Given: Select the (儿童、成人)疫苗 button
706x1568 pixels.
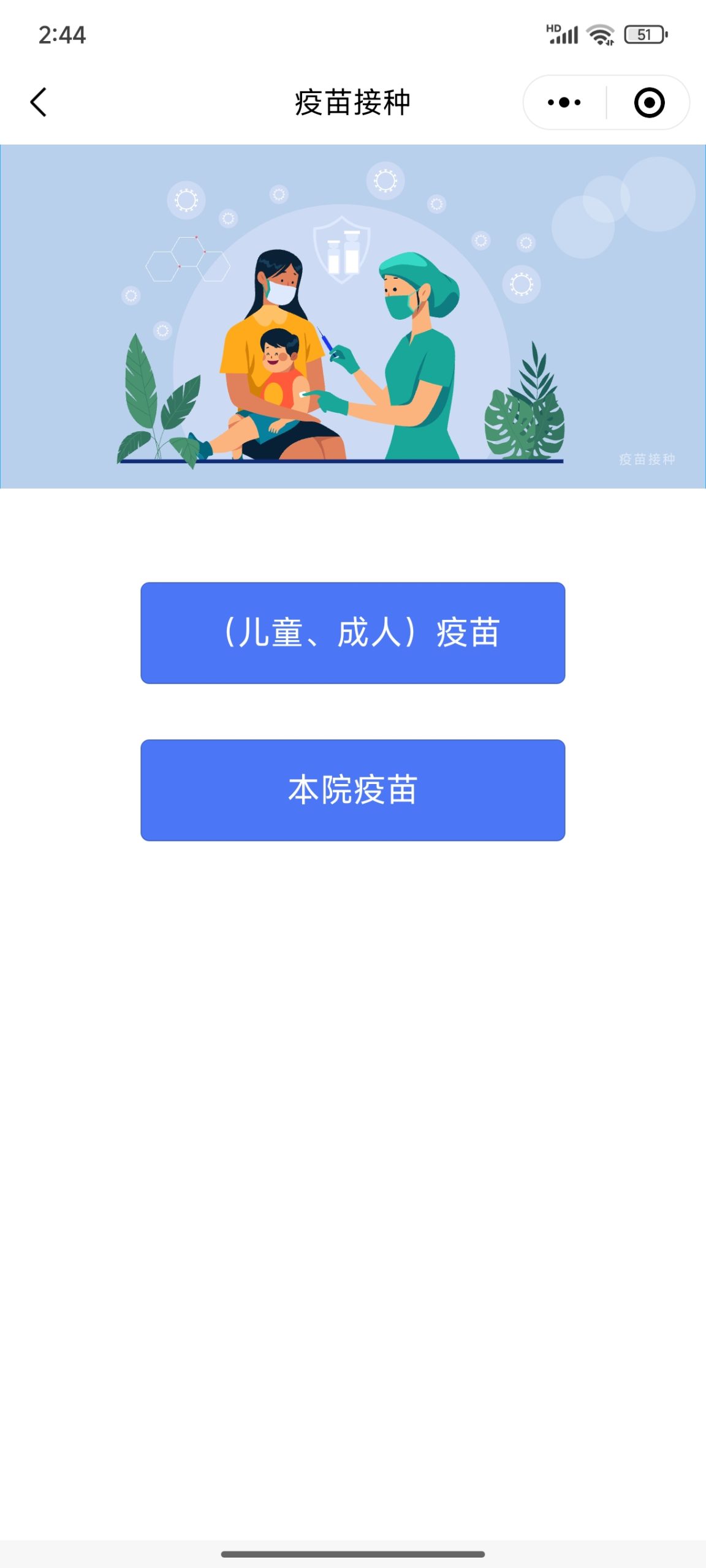Looking at the screenshot, I should pos(353,633).
